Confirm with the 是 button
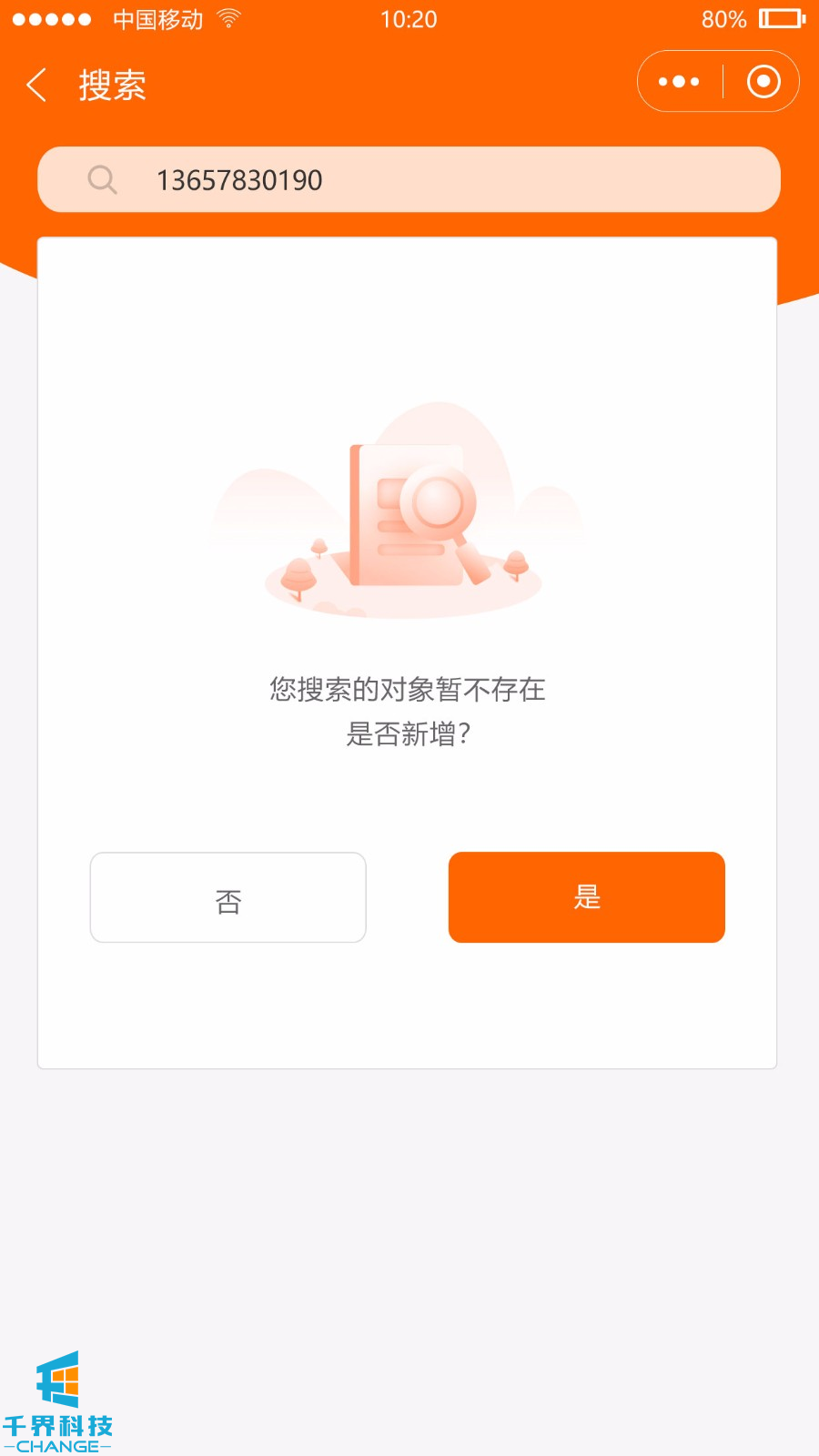Screen dimensions: 819x1456 [x=586, y=897]
